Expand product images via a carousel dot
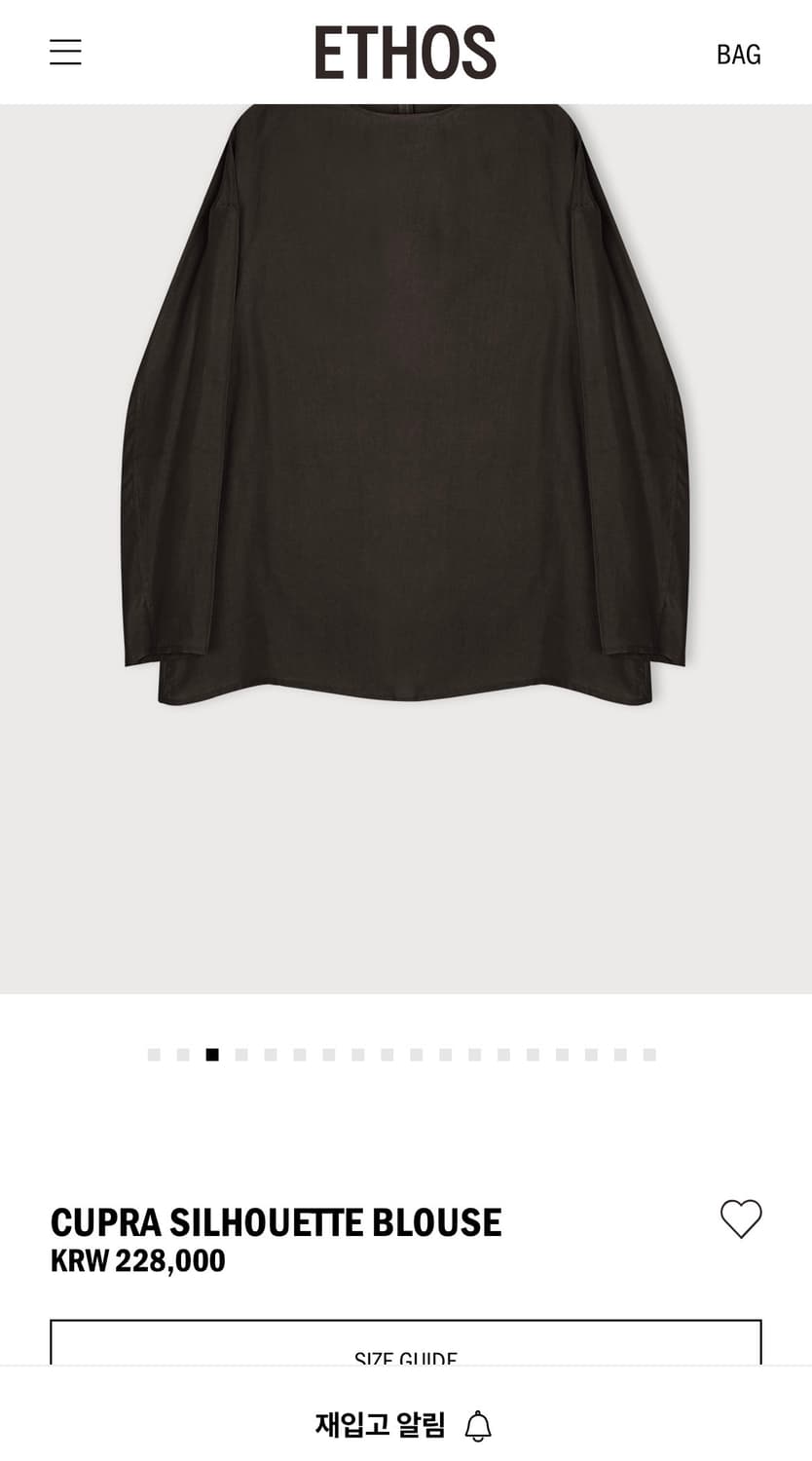This screenshot has width=812, height=1461. 240,1054
